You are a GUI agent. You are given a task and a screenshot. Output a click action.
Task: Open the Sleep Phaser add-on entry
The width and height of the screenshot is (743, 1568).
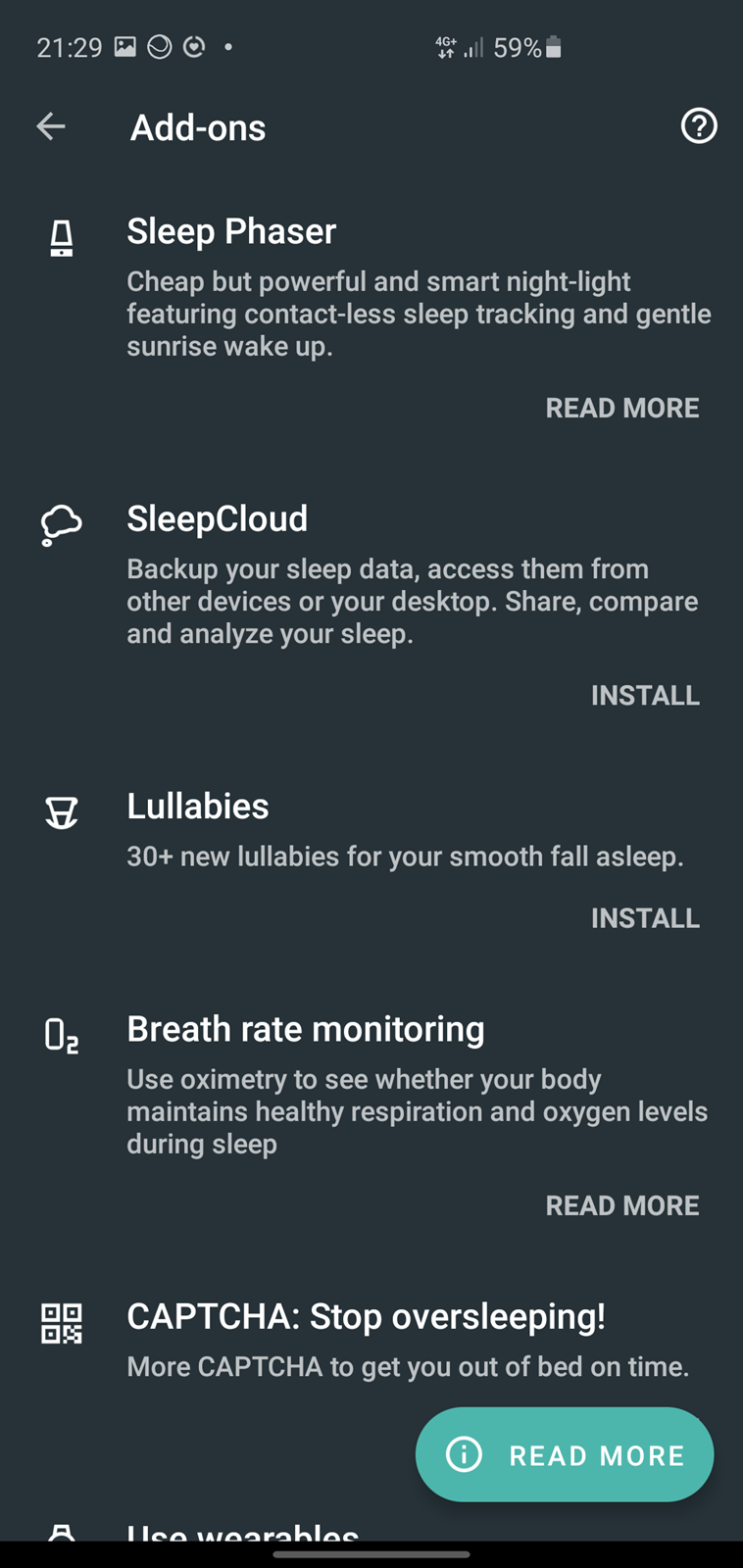pyautogui.click(x=231, y=231)
